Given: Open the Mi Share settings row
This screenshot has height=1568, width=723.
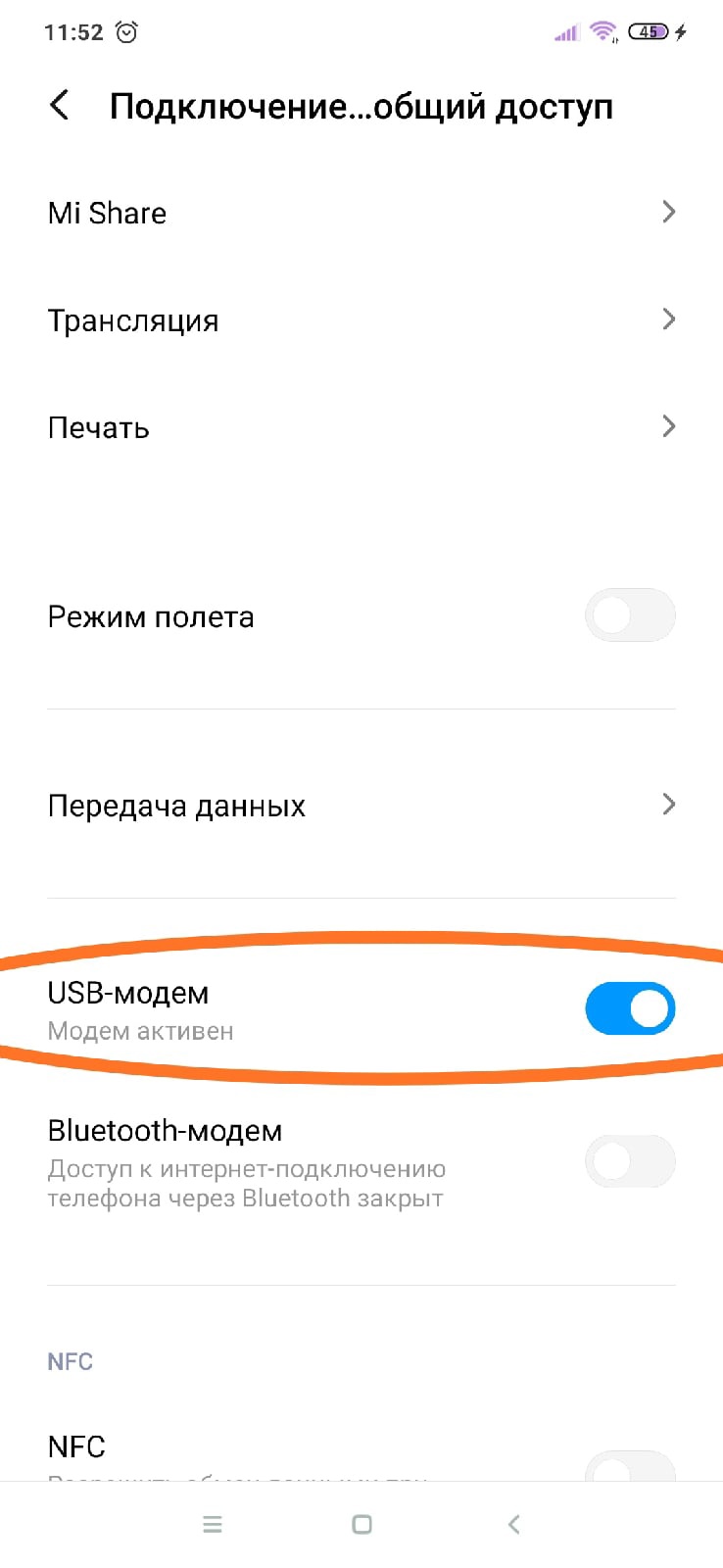Looking at the screenshot, I should (361, 213).
